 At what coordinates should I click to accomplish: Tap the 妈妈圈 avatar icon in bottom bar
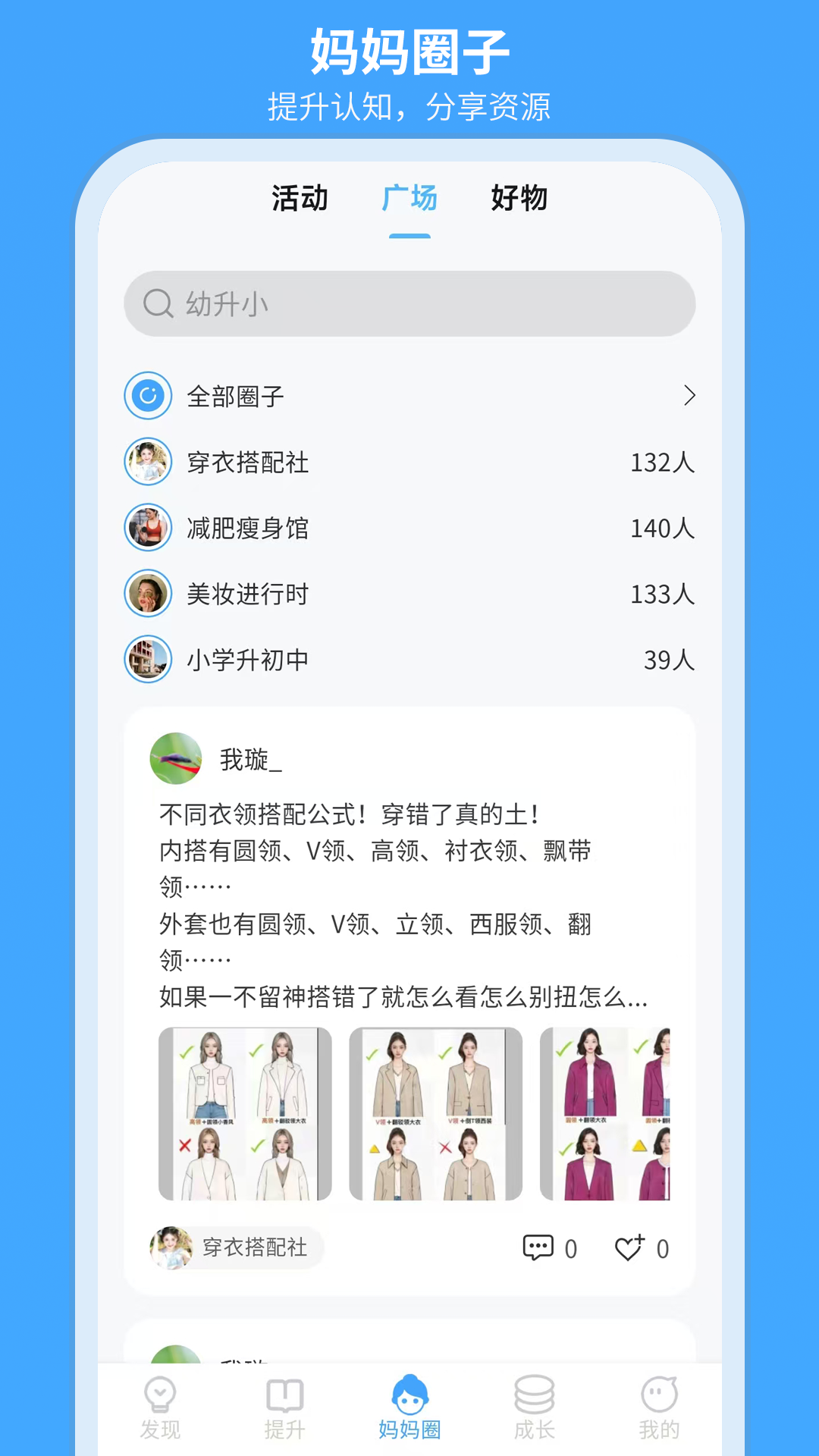coord(409,1395)
